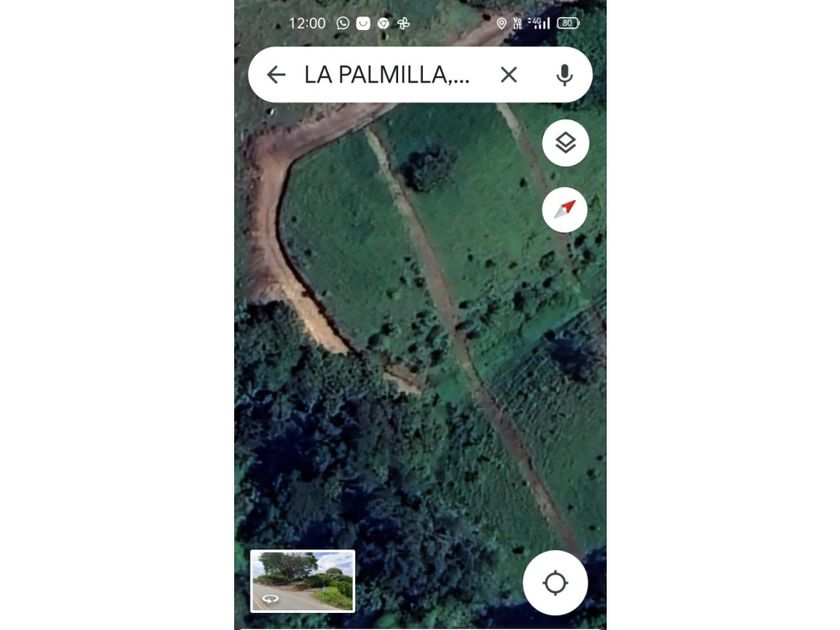This screenshot has width=840, height=630.
Task: Start voice search with the microphone
Action: pyautogui.click(x=564, y=75)
